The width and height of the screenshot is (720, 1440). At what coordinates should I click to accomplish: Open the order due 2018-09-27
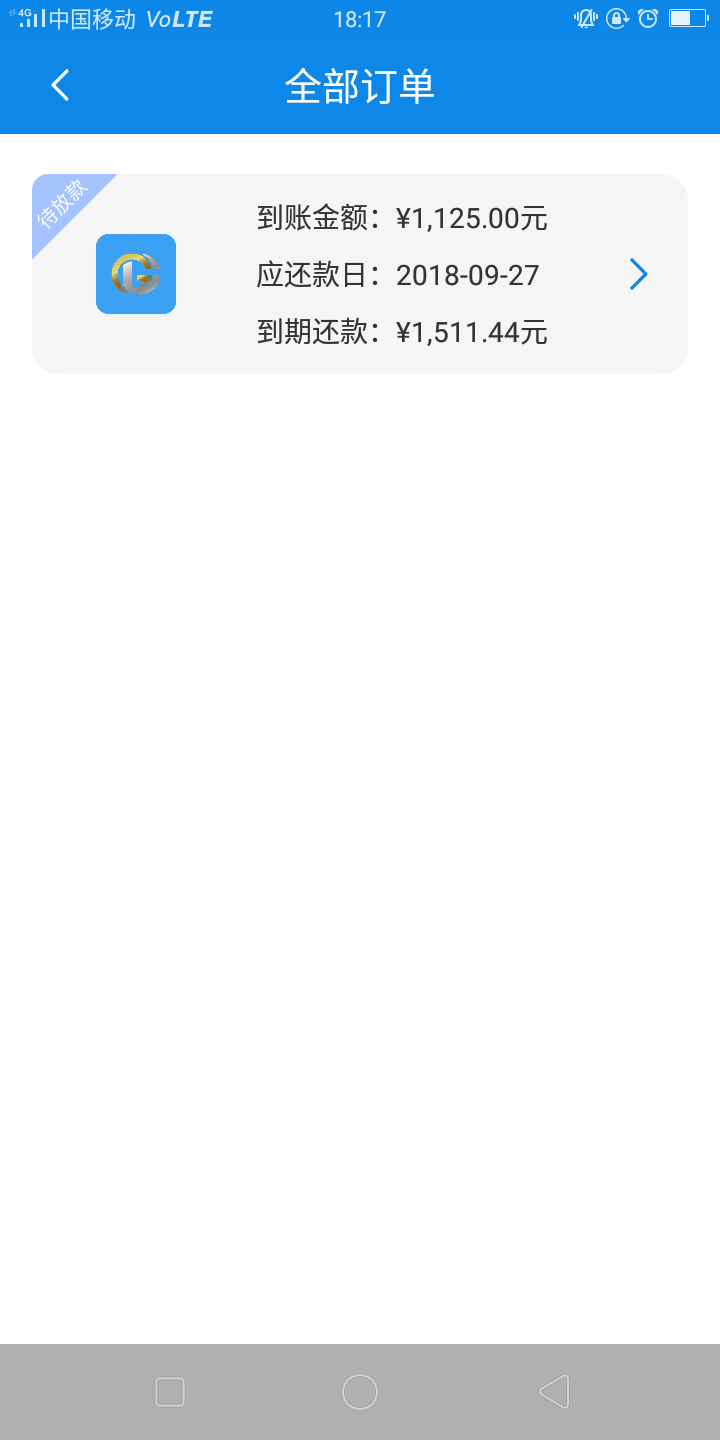point(360,274)
